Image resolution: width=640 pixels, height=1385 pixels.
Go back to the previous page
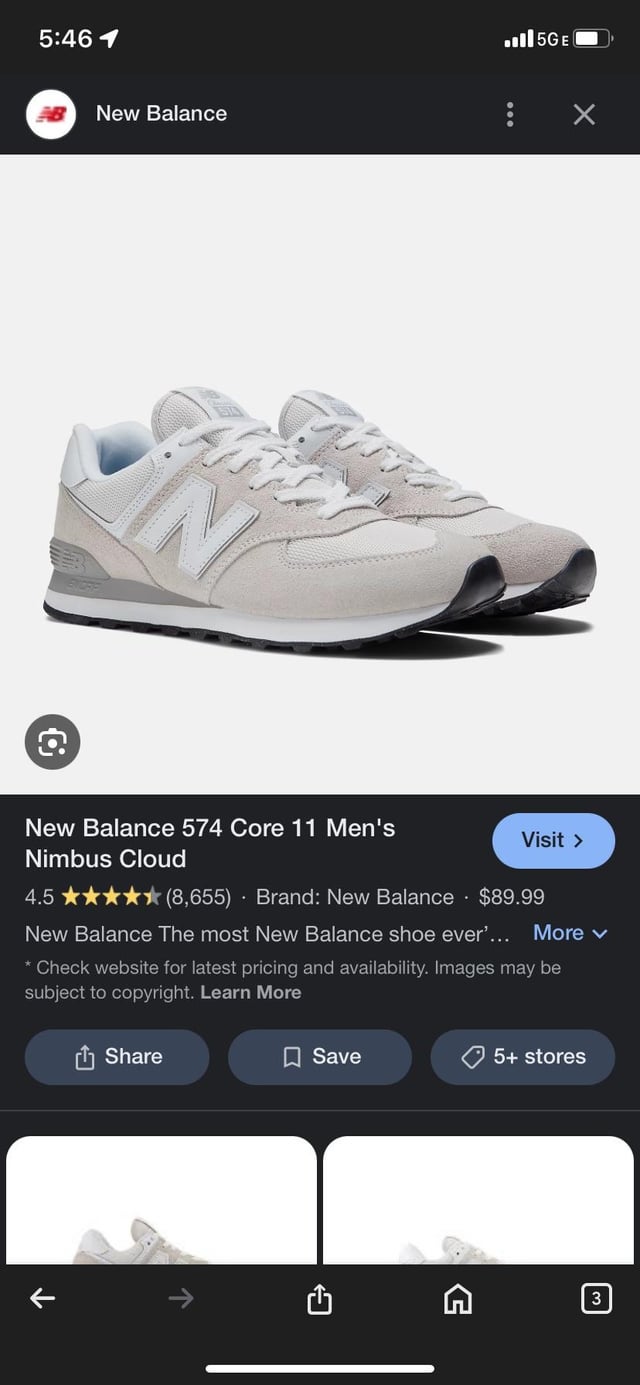click(x=42, y=1298)
